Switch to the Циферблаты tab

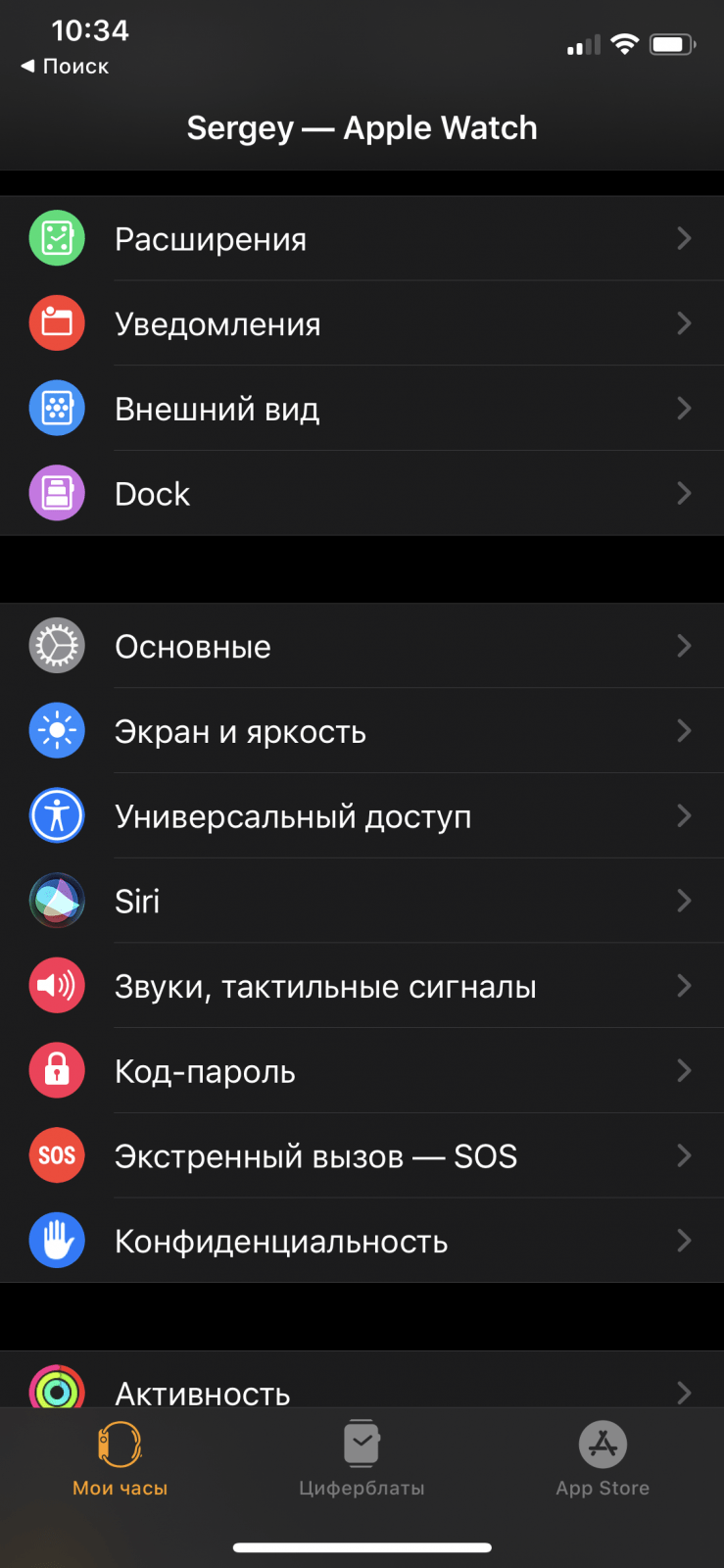point(362,1459)
